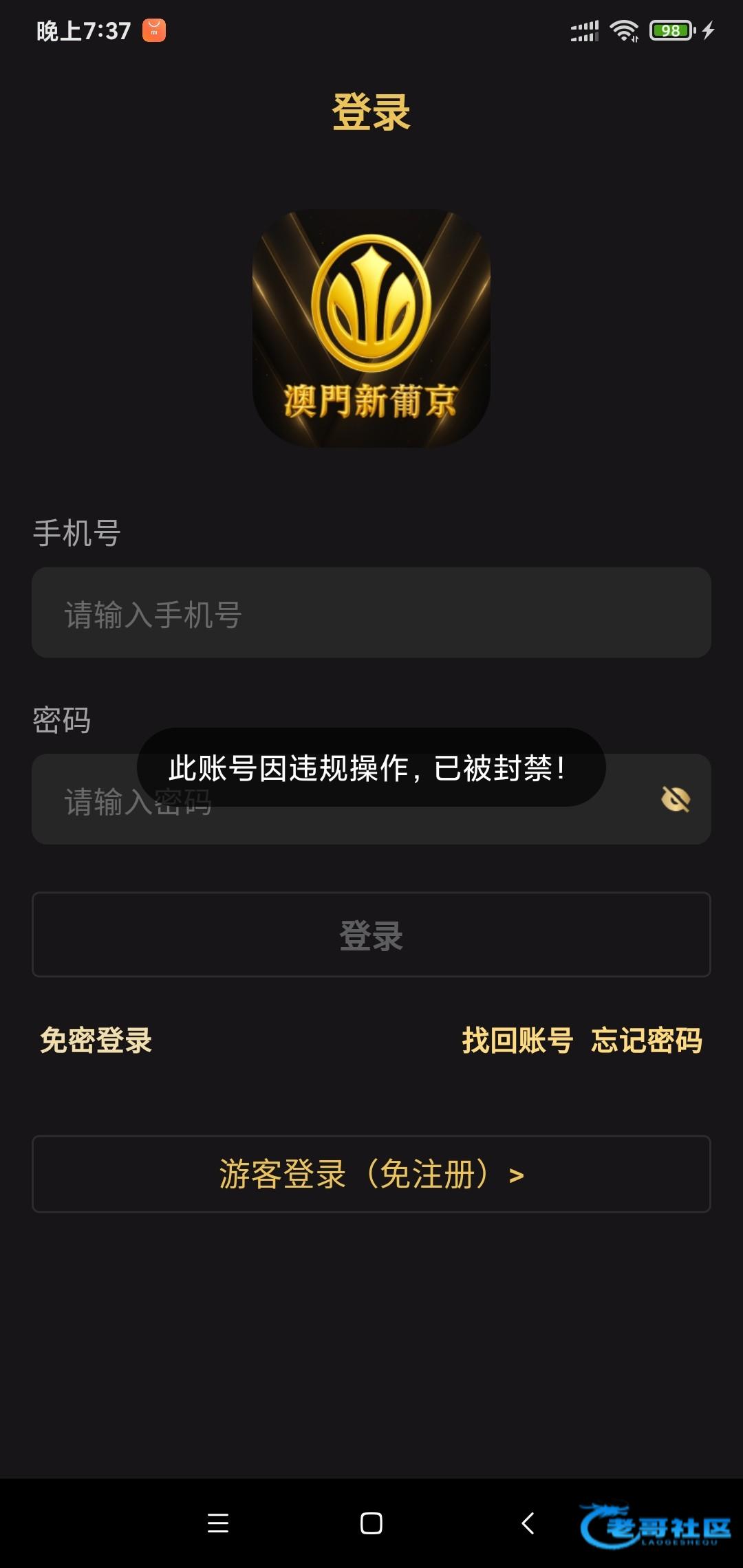Toggle password visibility eye icon

pyautogui.click(x=675, y=799)
